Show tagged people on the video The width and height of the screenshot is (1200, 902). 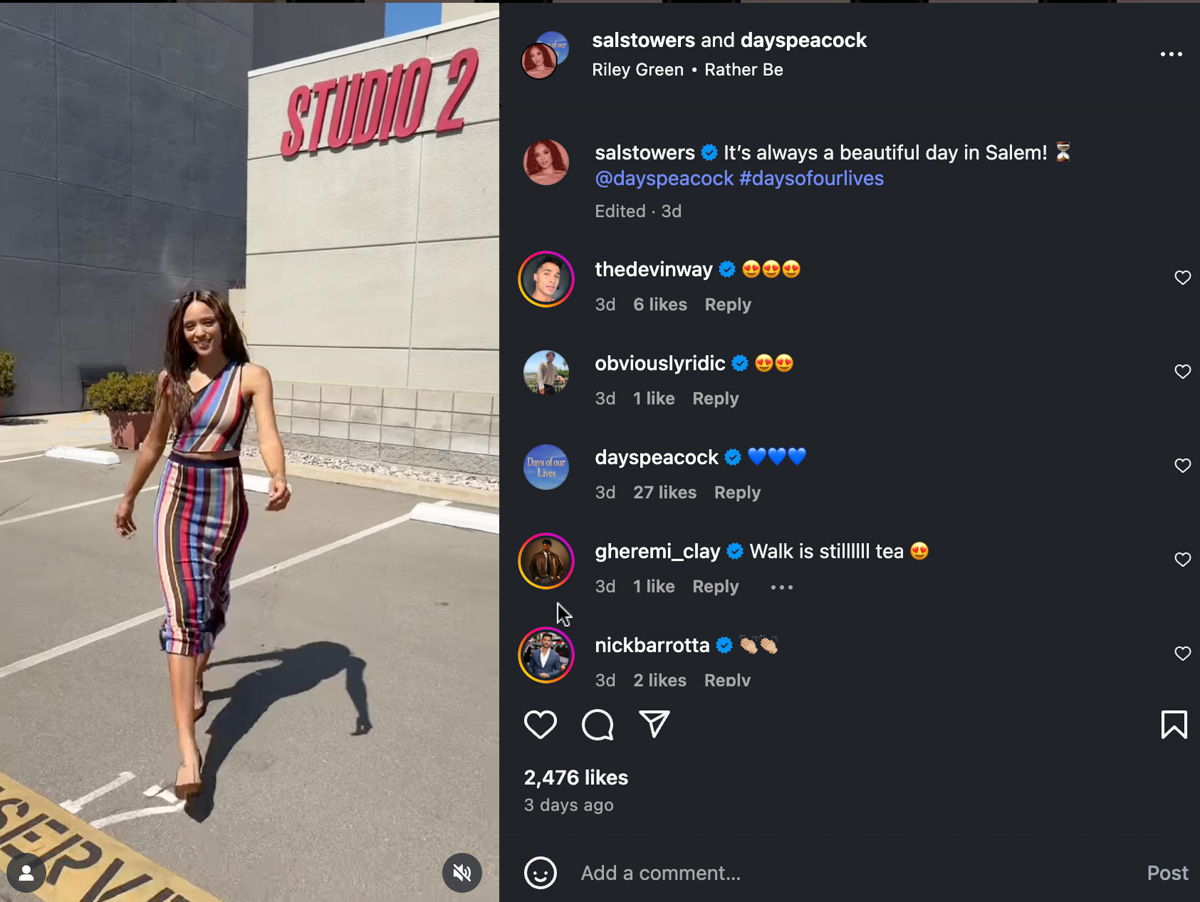click(x=26, y=873)
